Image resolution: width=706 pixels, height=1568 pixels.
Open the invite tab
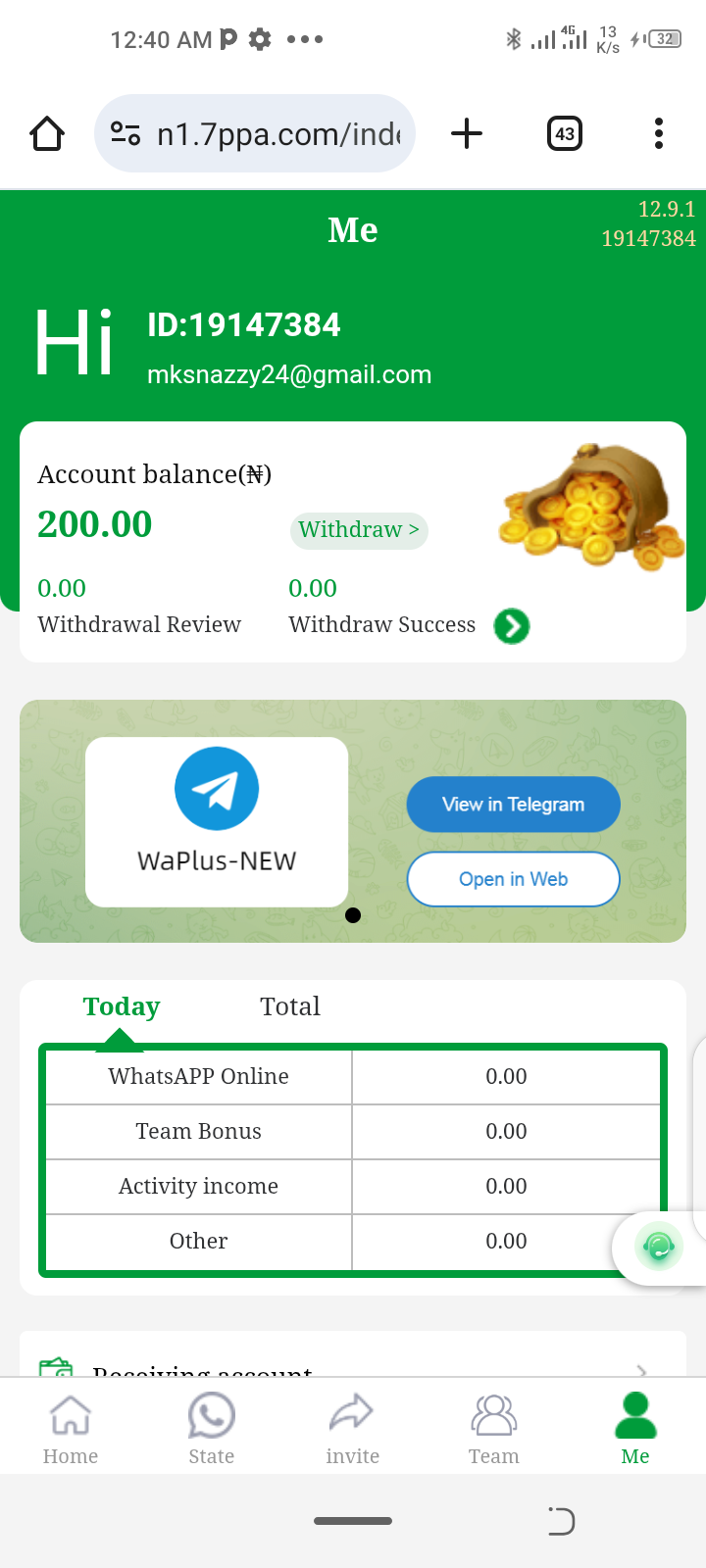(352, 1429)
